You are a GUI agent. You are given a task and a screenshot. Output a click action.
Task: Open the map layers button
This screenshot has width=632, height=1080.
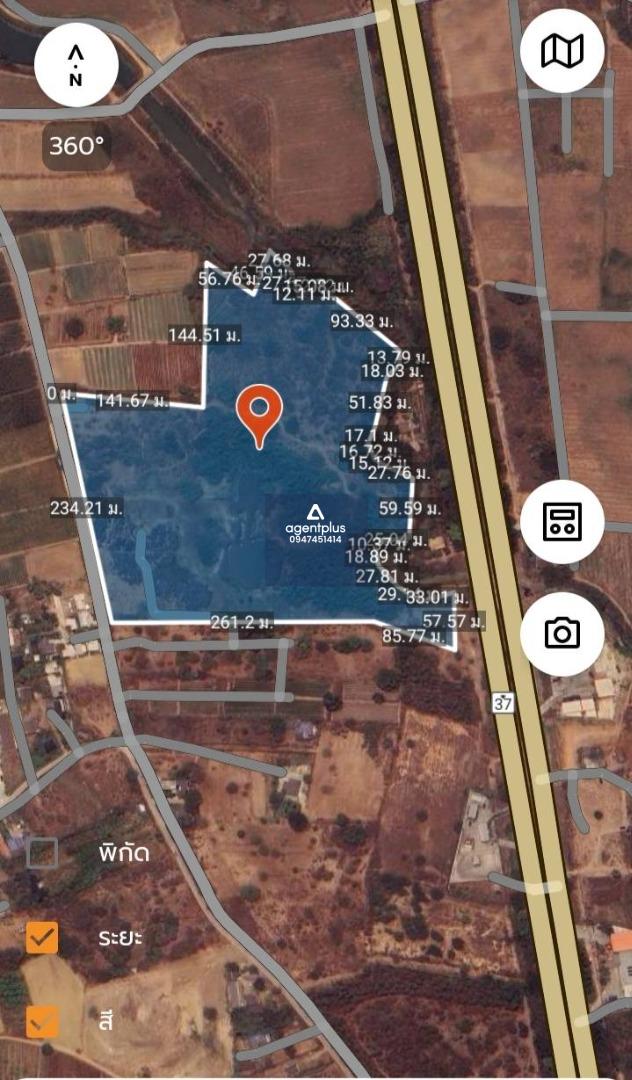pyautogui.click(x=562, y=51)
